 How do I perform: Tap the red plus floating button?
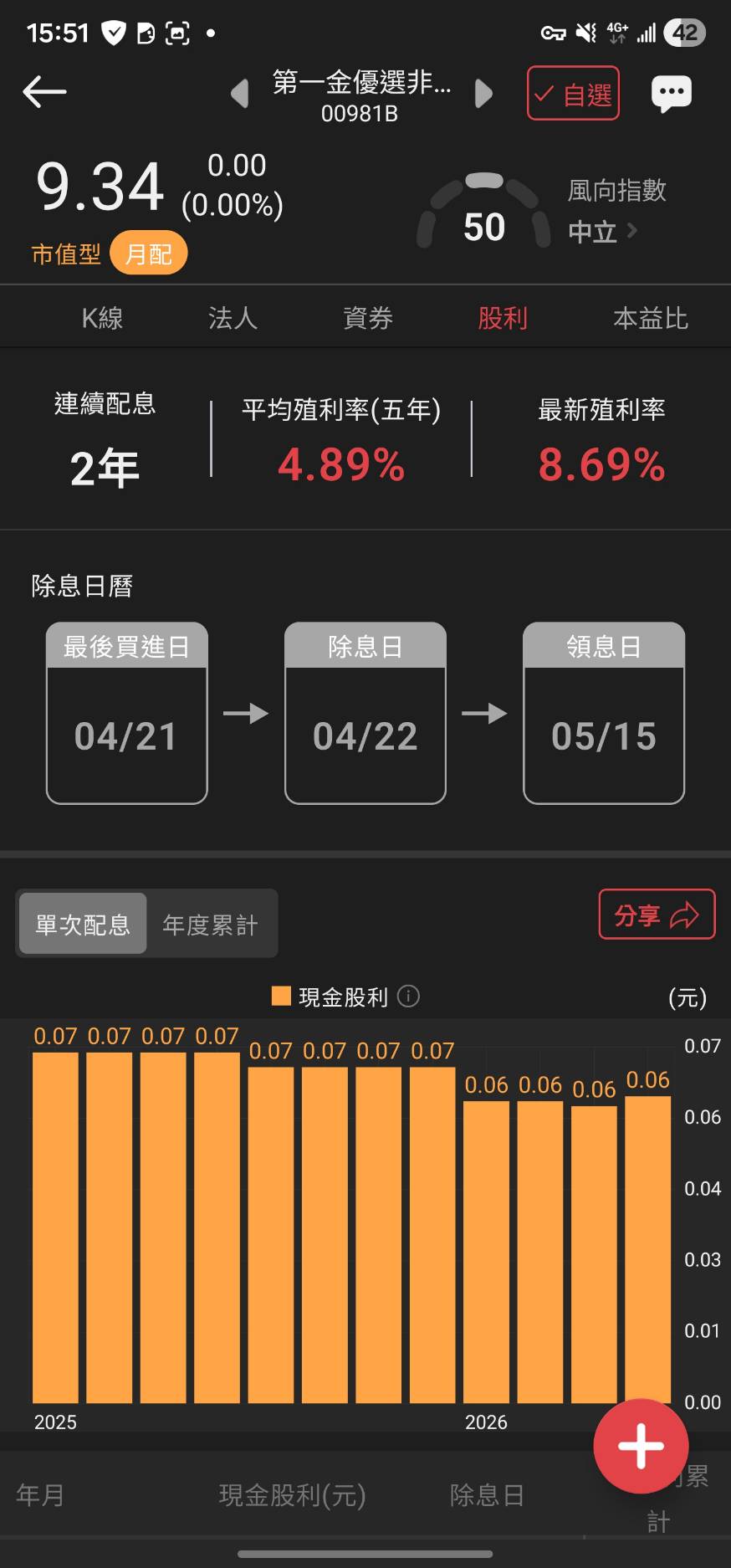tap(641, 1445)
